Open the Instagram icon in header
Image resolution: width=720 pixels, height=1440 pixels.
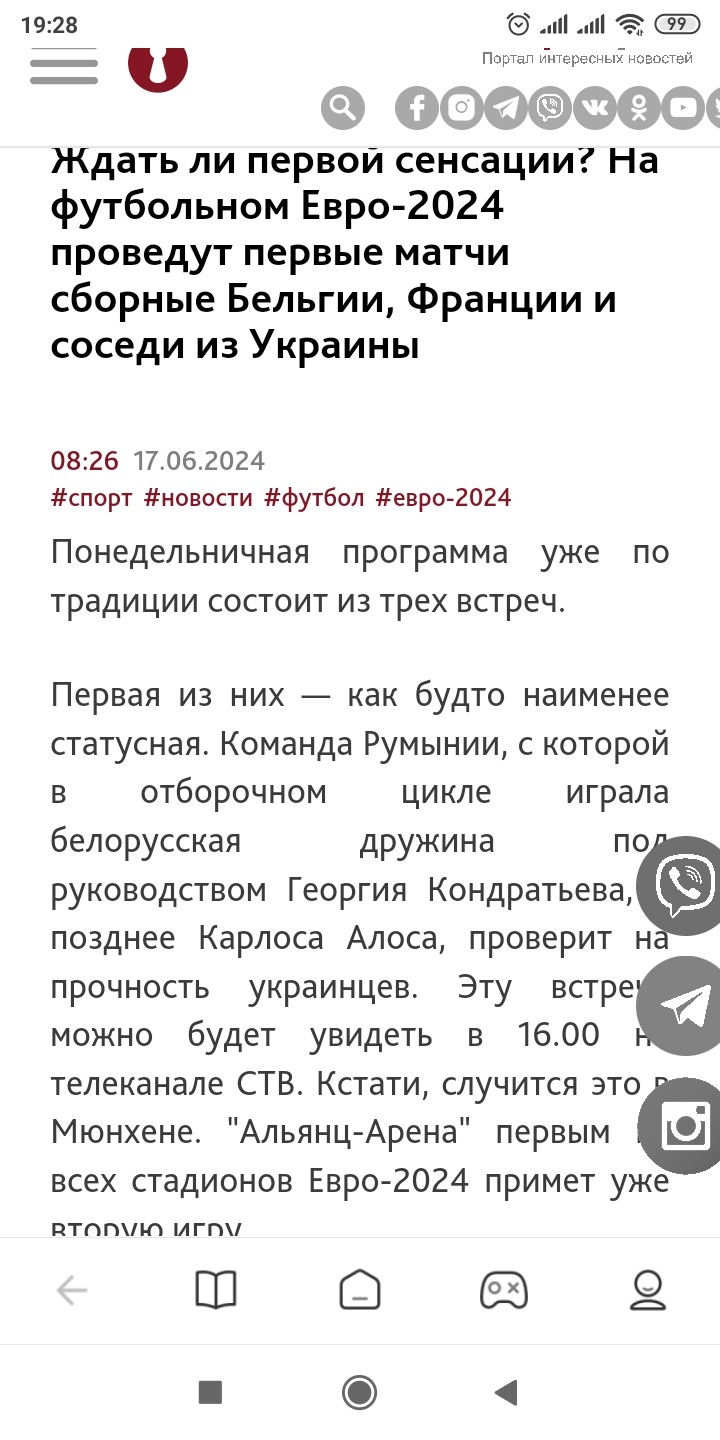click(461, 108)
